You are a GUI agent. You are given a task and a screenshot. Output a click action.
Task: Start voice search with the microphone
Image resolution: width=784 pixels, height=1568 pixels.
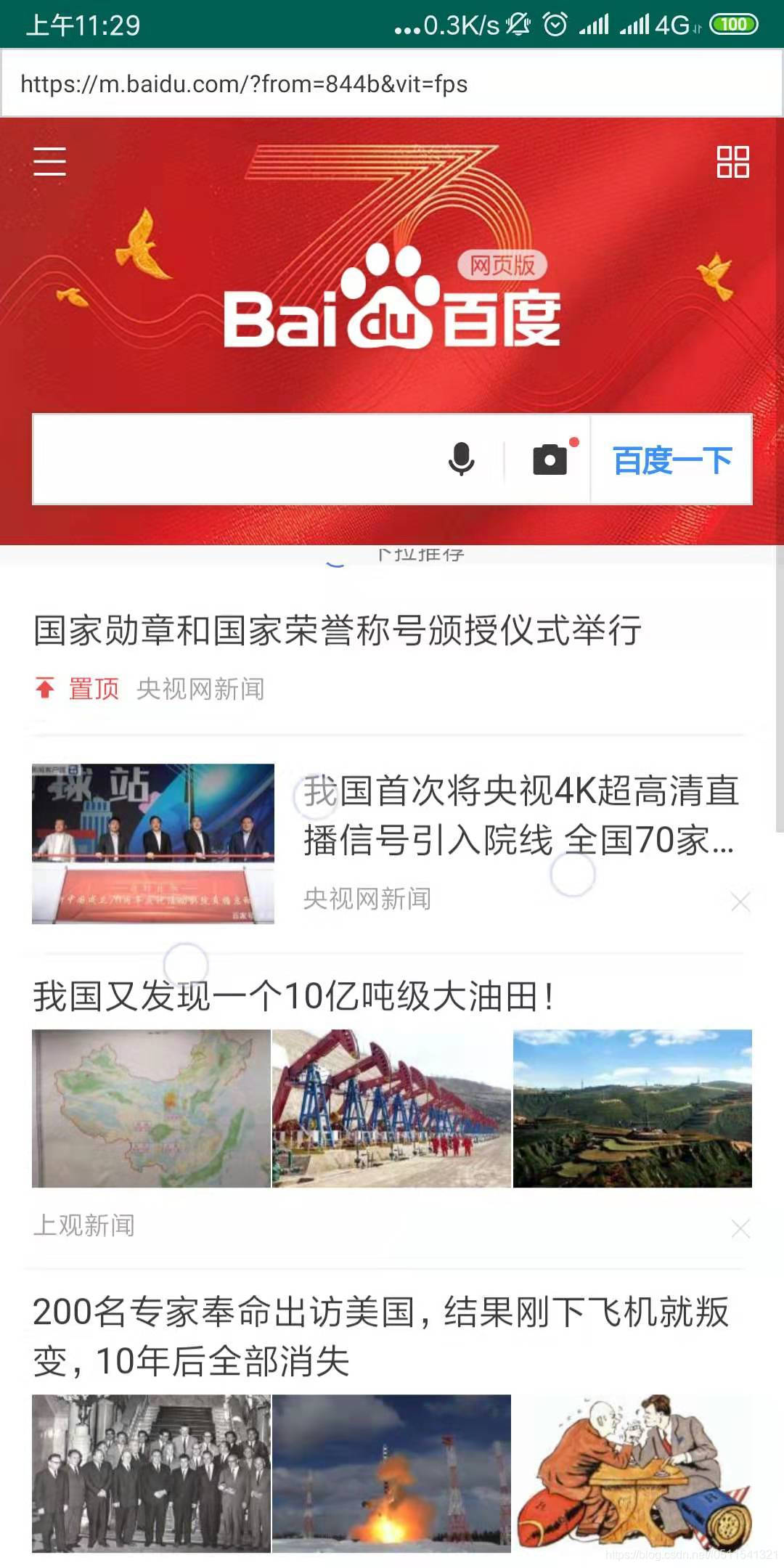462,459
